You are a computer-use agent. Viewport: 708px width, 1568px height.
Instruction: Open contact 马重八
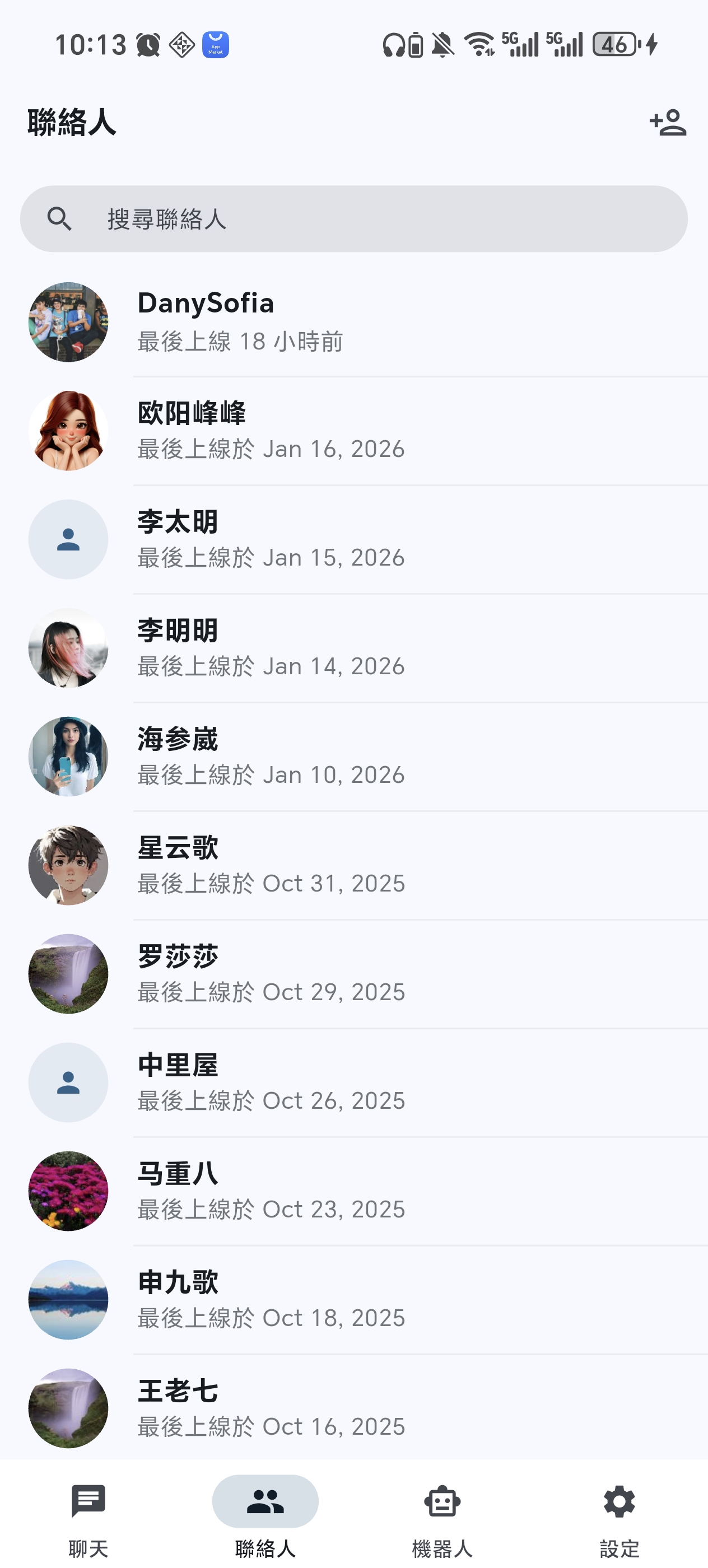click(353, 1191)
